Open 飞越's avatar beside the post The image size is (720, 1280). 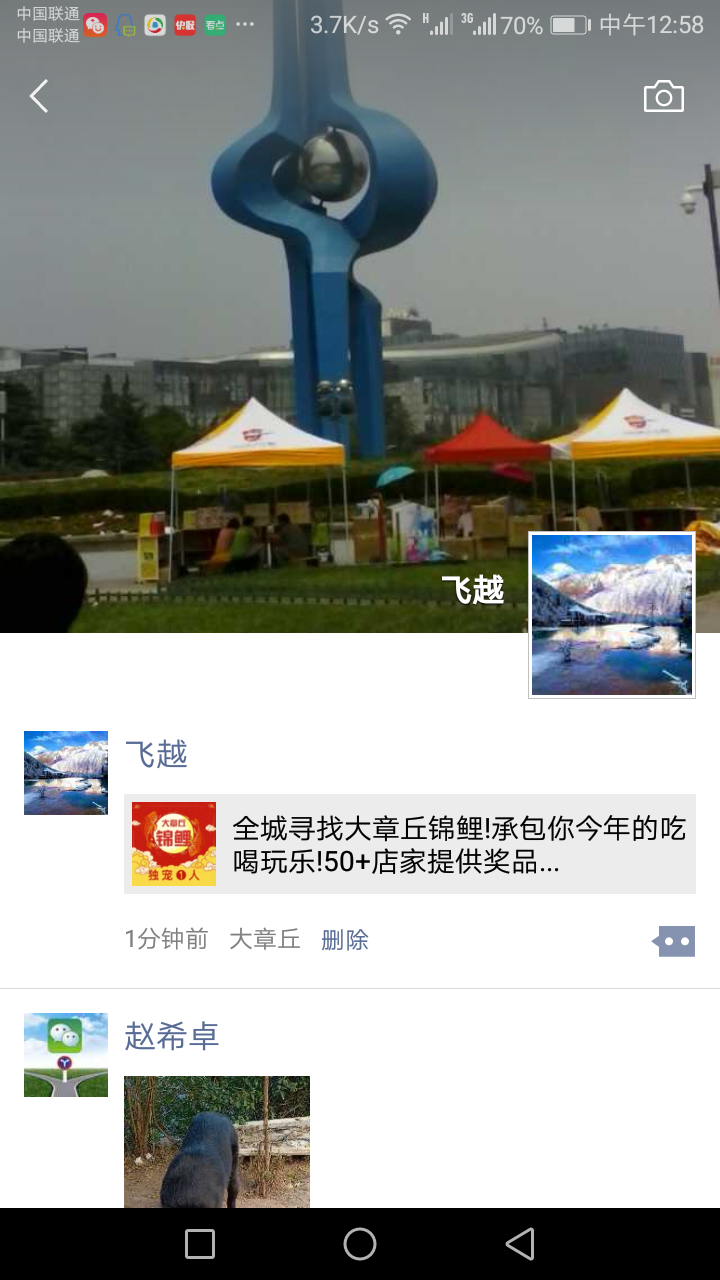[66, 773]
